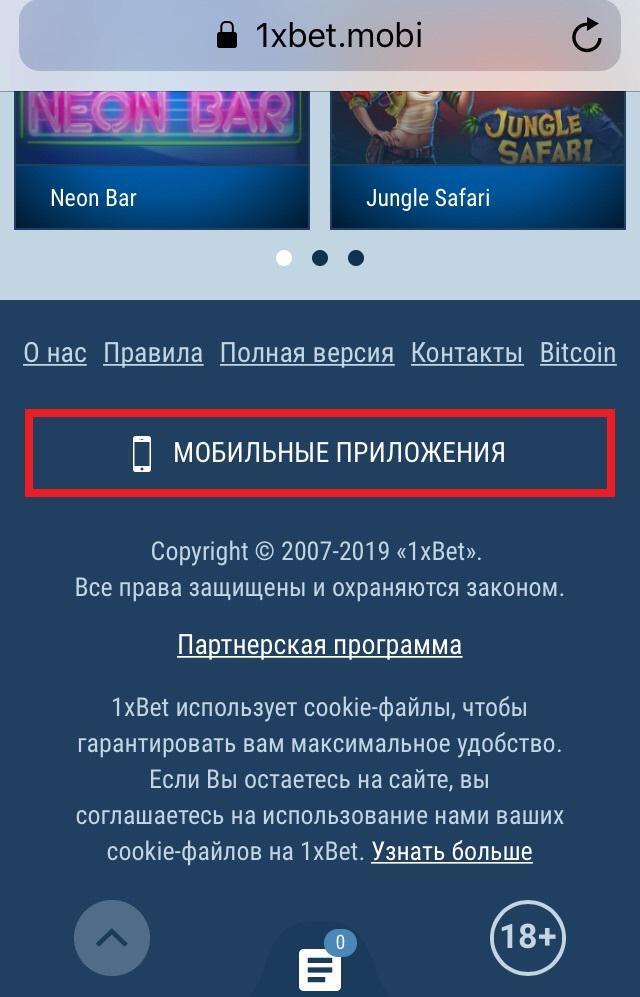This screenshot has height=997, width=640.
Task: Open the Jungle Safari game card
Action: click(477, 160)
